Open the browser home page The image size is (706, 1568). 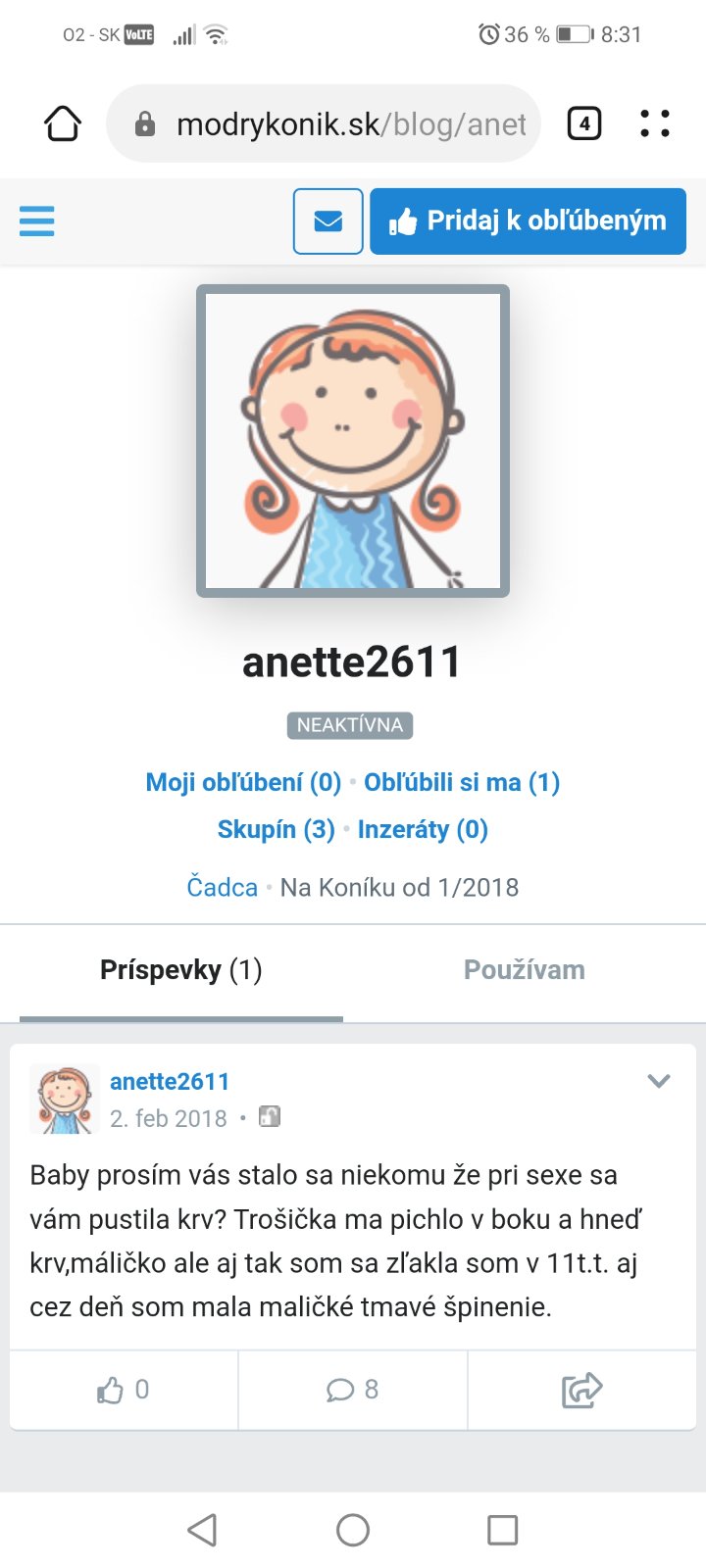[x=63, y=123]
